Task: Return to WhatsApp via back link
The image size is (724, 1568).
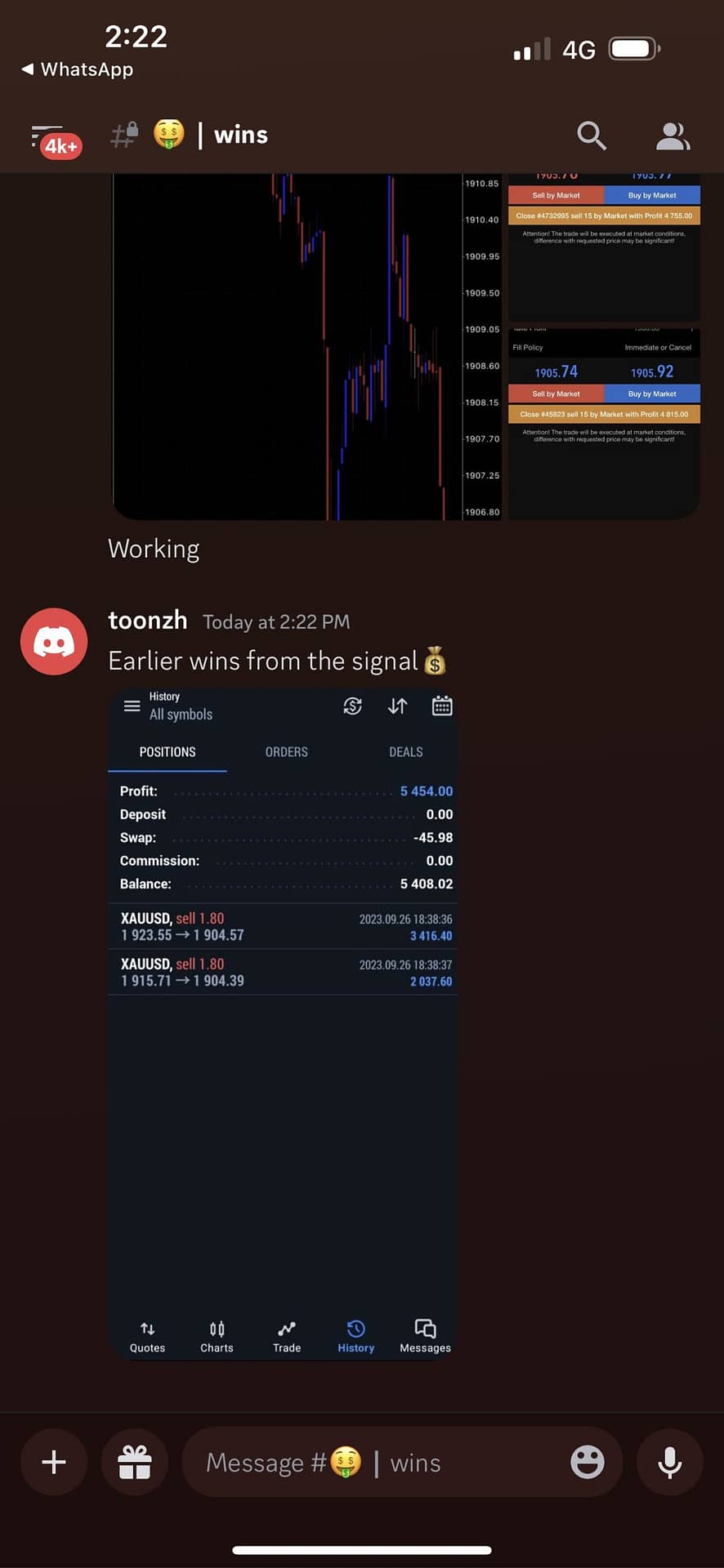Action: coord(78,69)
